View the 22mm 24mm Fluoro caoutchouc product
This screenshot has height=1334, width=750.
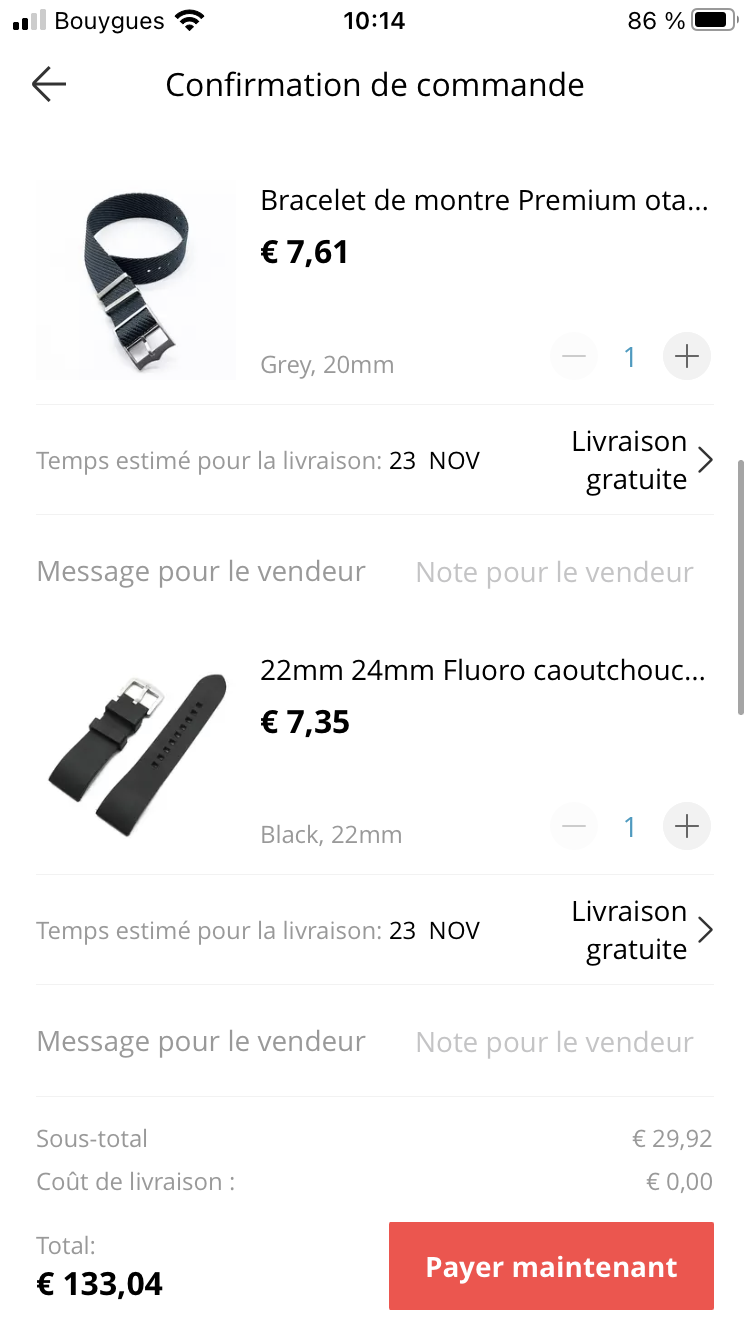483,671
